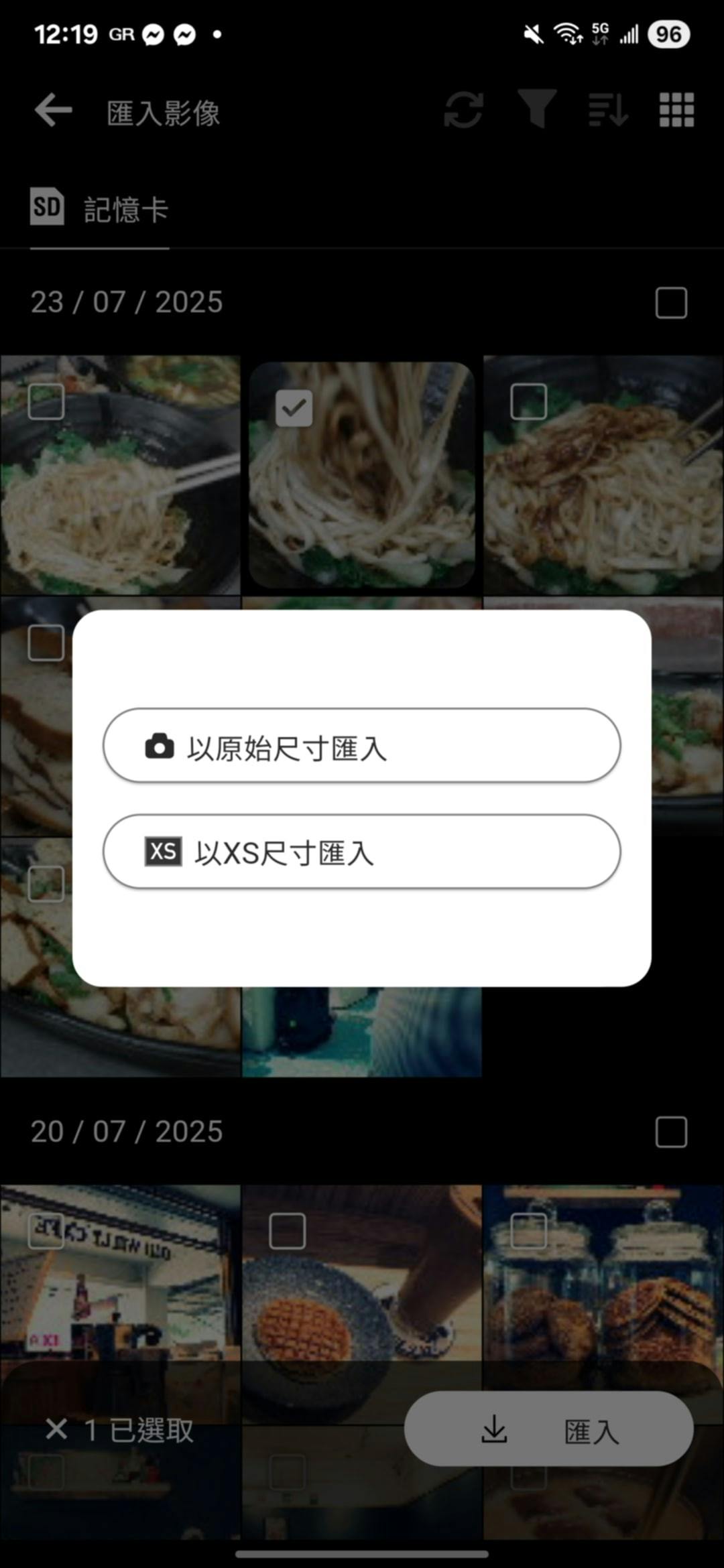Import at original size (以原始尺寸匯入)
This screenshot has height=1568, width=724.
[361, 746]
